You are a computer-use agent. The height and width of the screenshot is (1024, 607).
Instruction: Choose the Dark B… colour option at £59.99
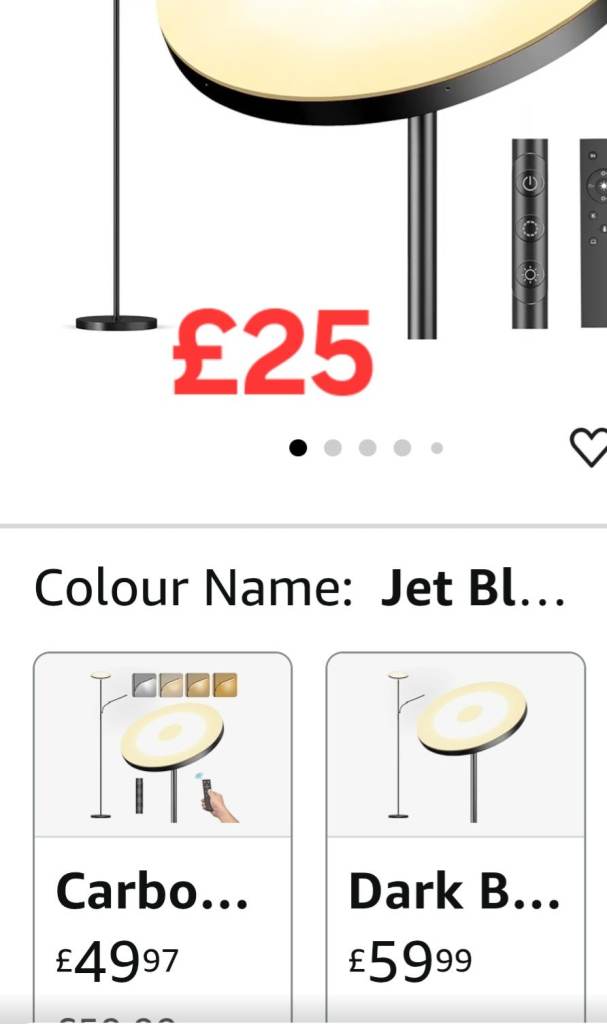456,830
